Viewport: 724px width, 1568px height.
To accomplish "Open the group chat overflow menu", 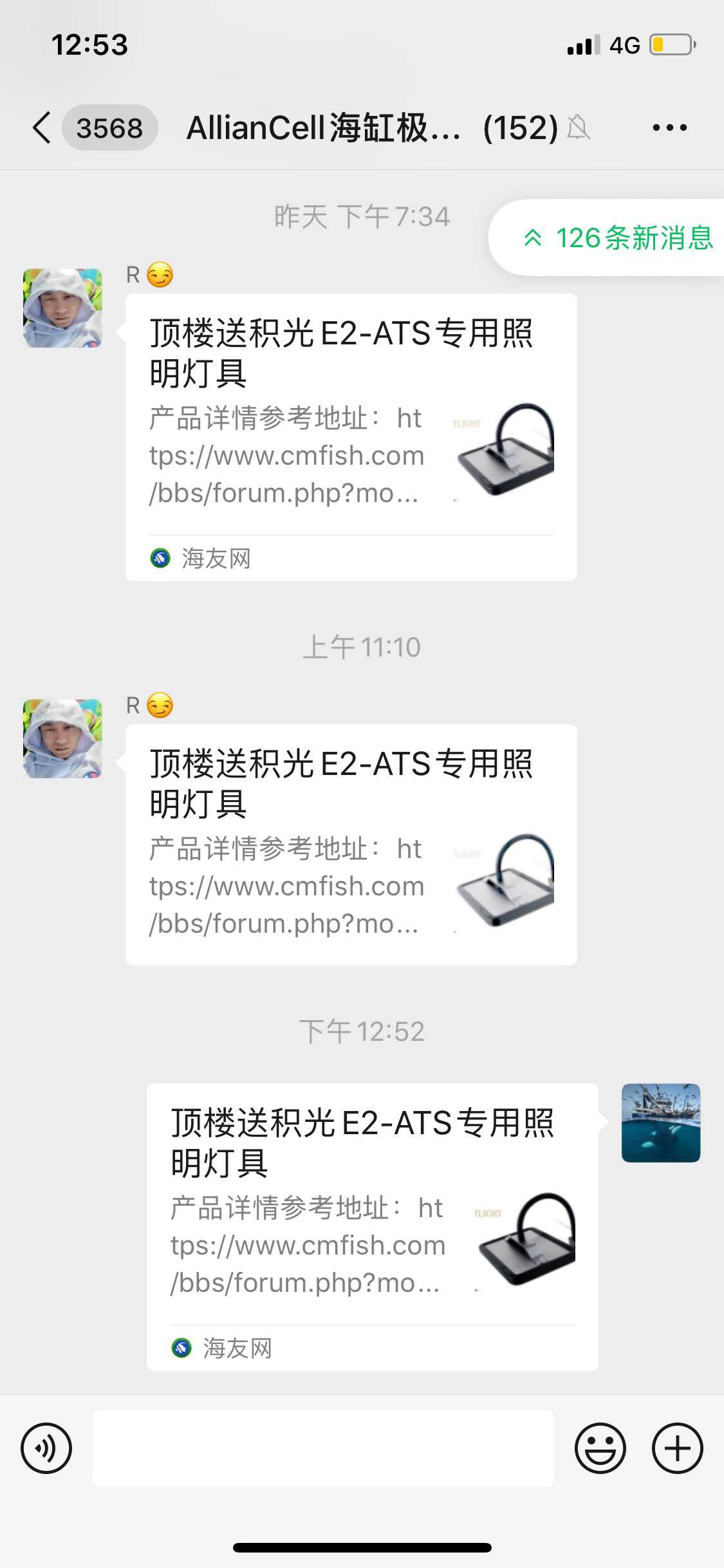I will (669, 127).
